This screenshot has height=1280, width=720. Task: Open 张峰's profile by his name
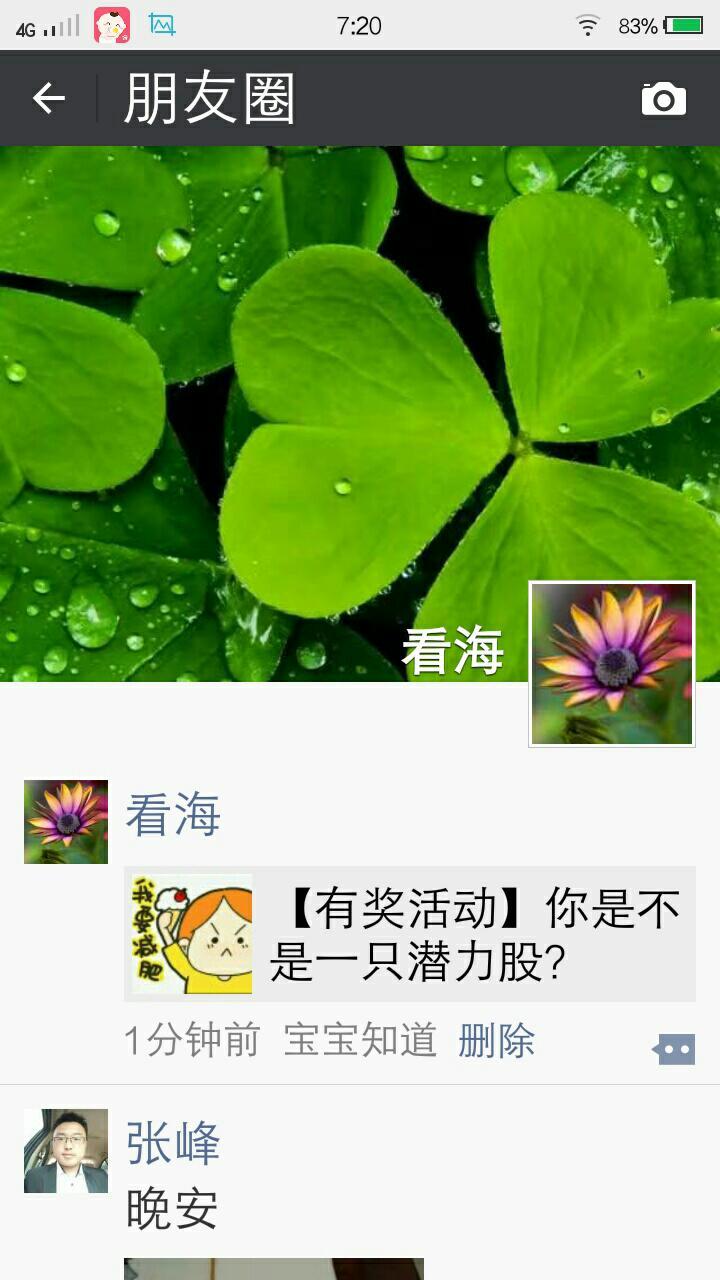pos(173,1143)
